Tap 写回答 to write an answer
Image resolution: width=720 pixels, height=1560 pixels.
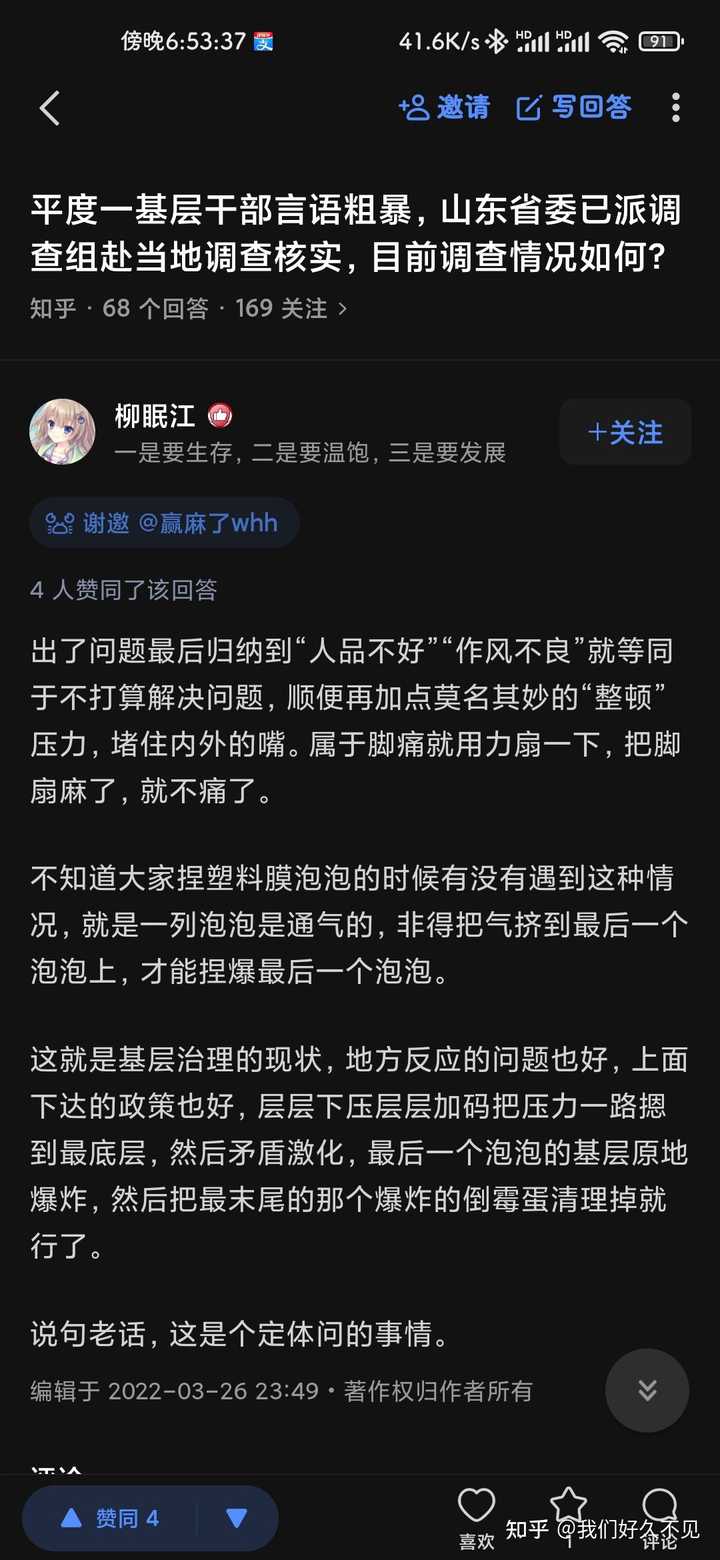pos(574,107)
